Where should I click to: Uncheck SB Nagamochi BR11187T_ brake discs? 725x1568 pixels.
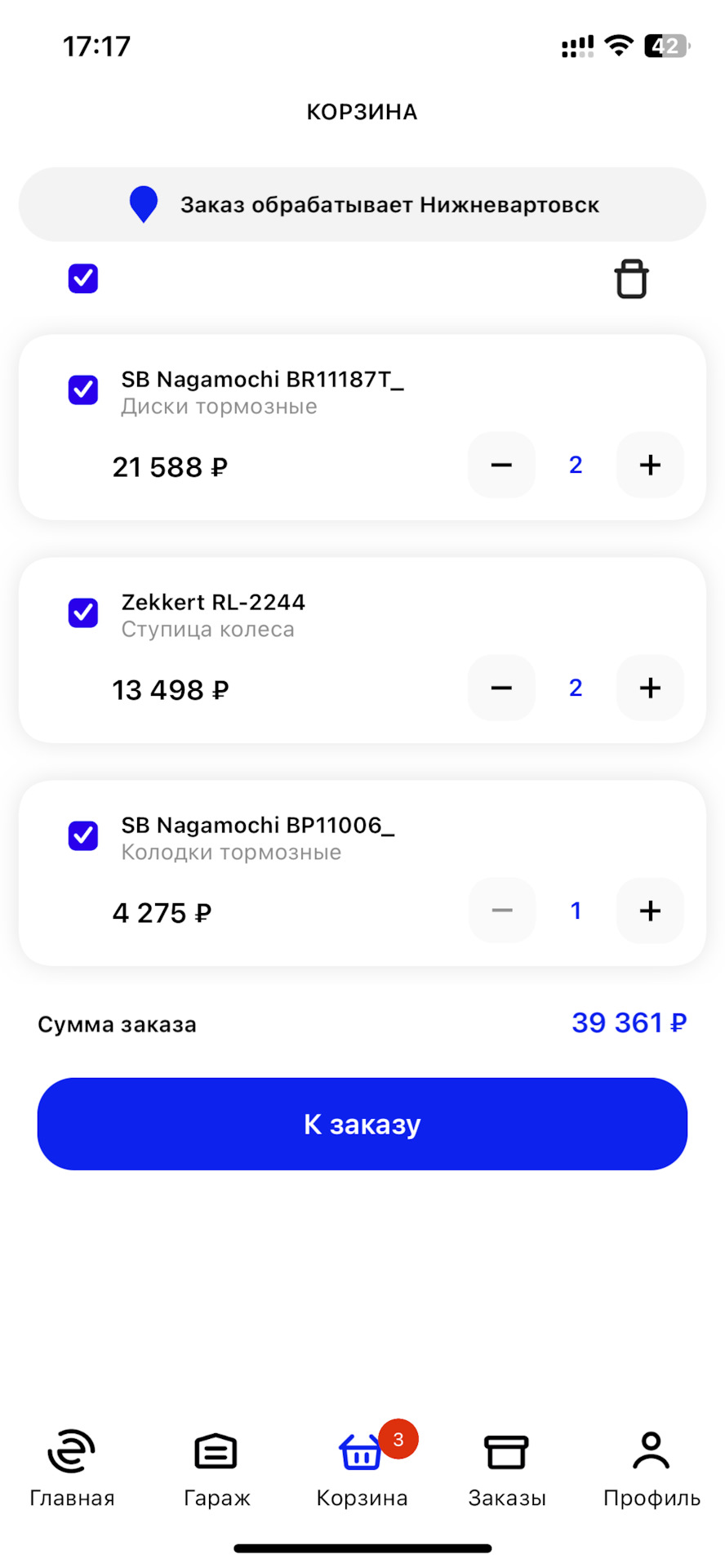click(x=83, y=390)
